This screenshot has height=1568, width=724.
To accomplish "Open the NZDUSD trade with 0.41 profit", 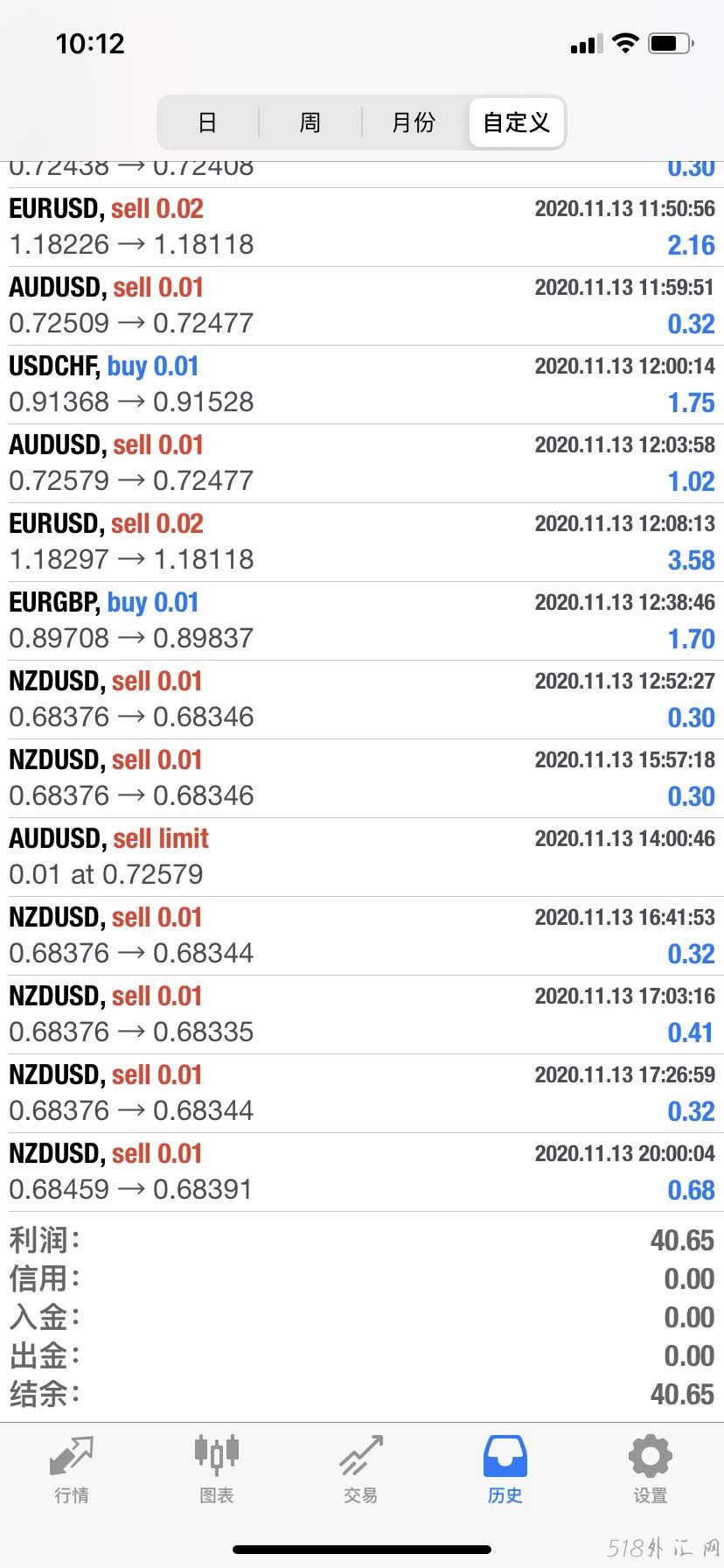I will click(x=362, y=1014).
